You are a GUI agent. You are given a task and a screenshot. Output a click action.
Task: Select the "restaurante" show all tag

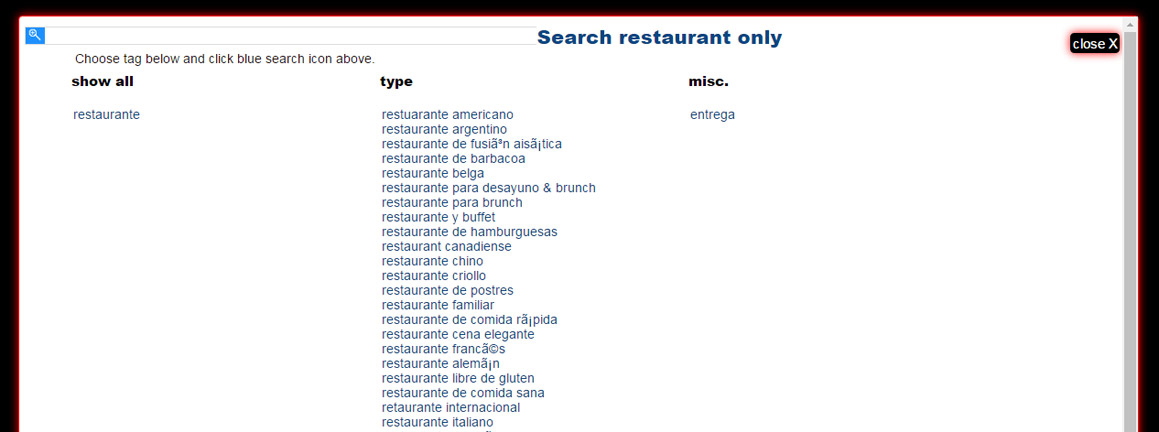tap(106, 115)
